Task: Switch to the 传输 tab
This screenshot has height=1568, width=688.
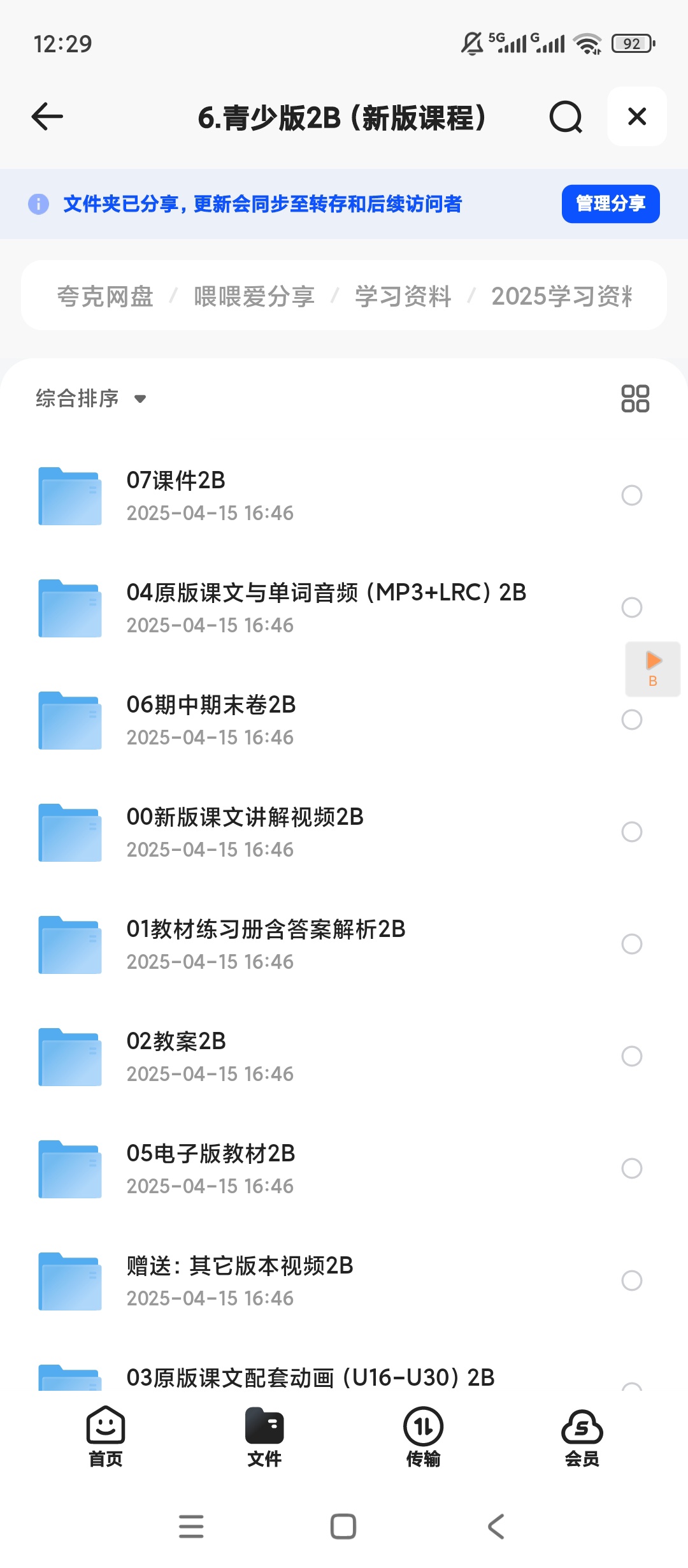Action: click(423, 1437)
